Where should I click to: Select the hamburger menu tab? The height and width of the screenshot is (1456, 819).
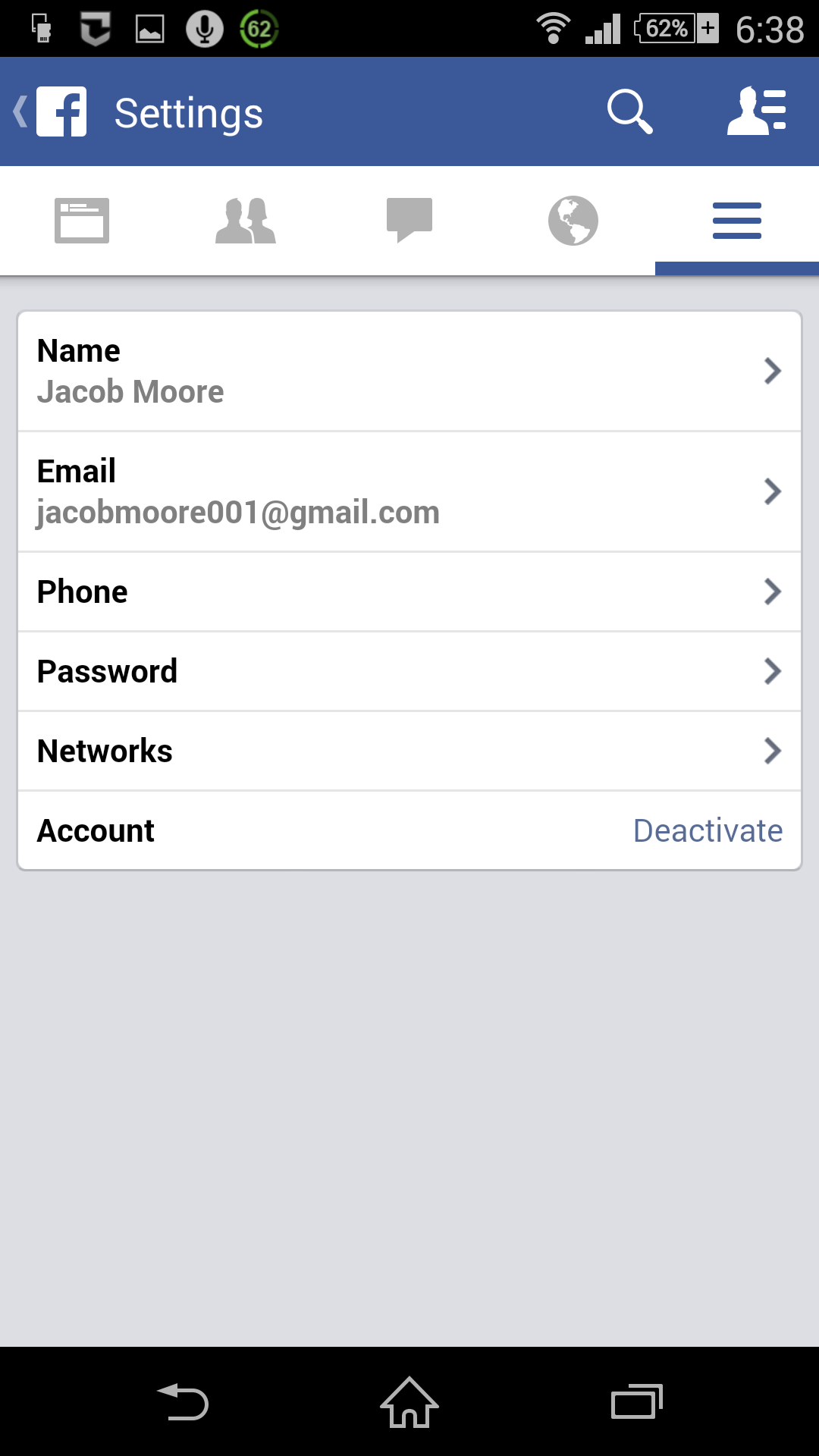point(737,221)
